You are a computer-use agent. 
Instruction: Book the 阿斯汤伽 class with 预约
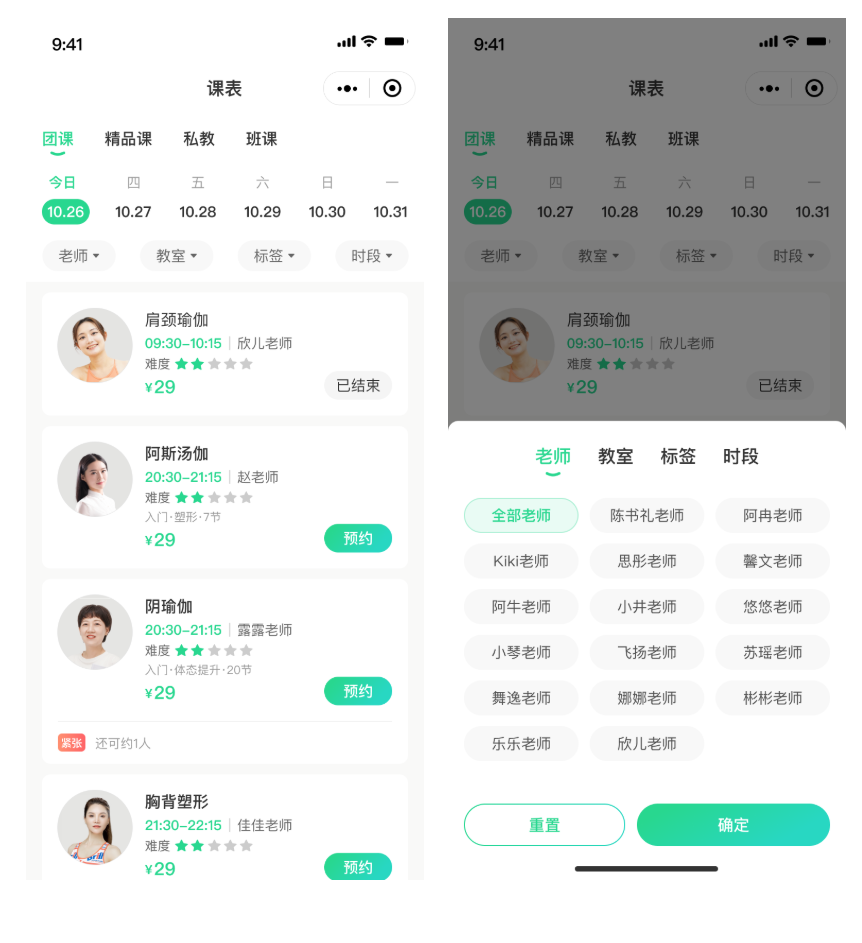(357, 538)
